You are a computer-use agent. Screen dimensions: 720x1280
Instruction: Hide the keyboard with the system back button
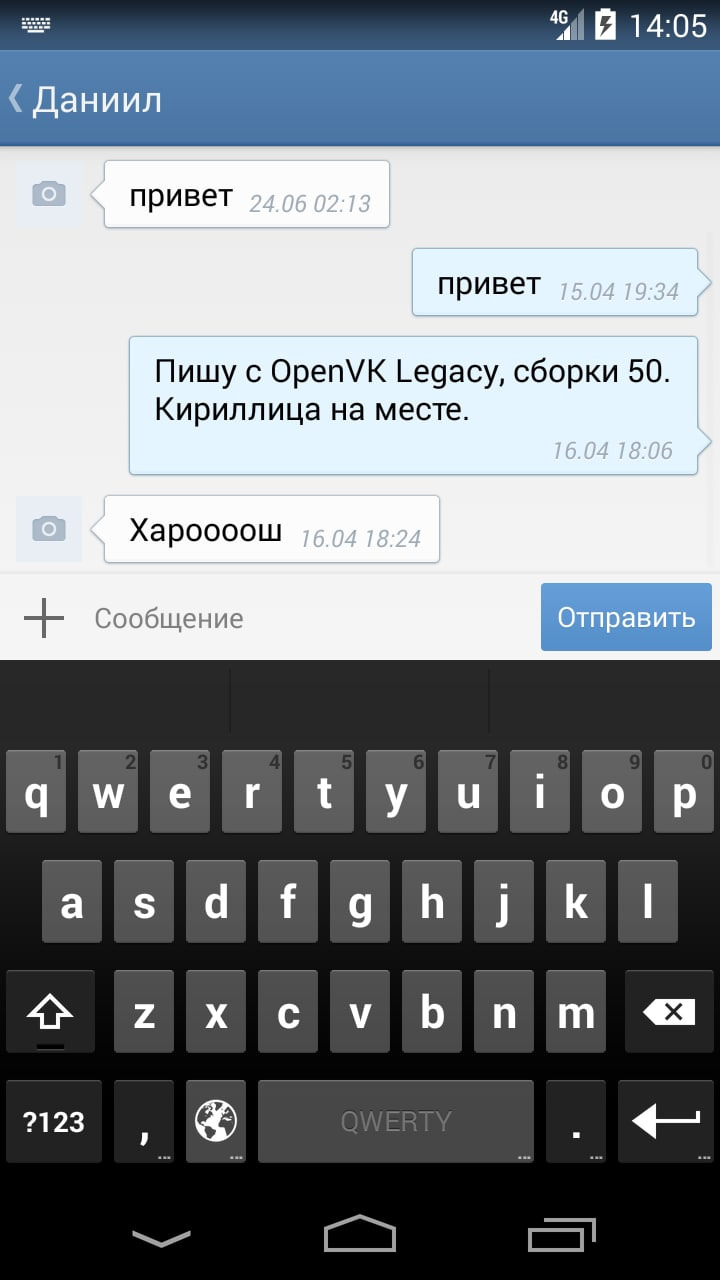161,1238
